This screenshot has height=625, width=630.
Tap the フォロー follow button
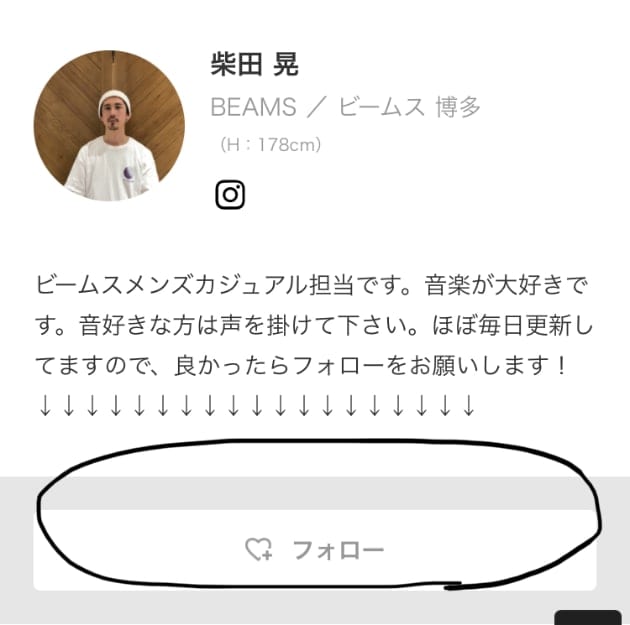[315, 549]
